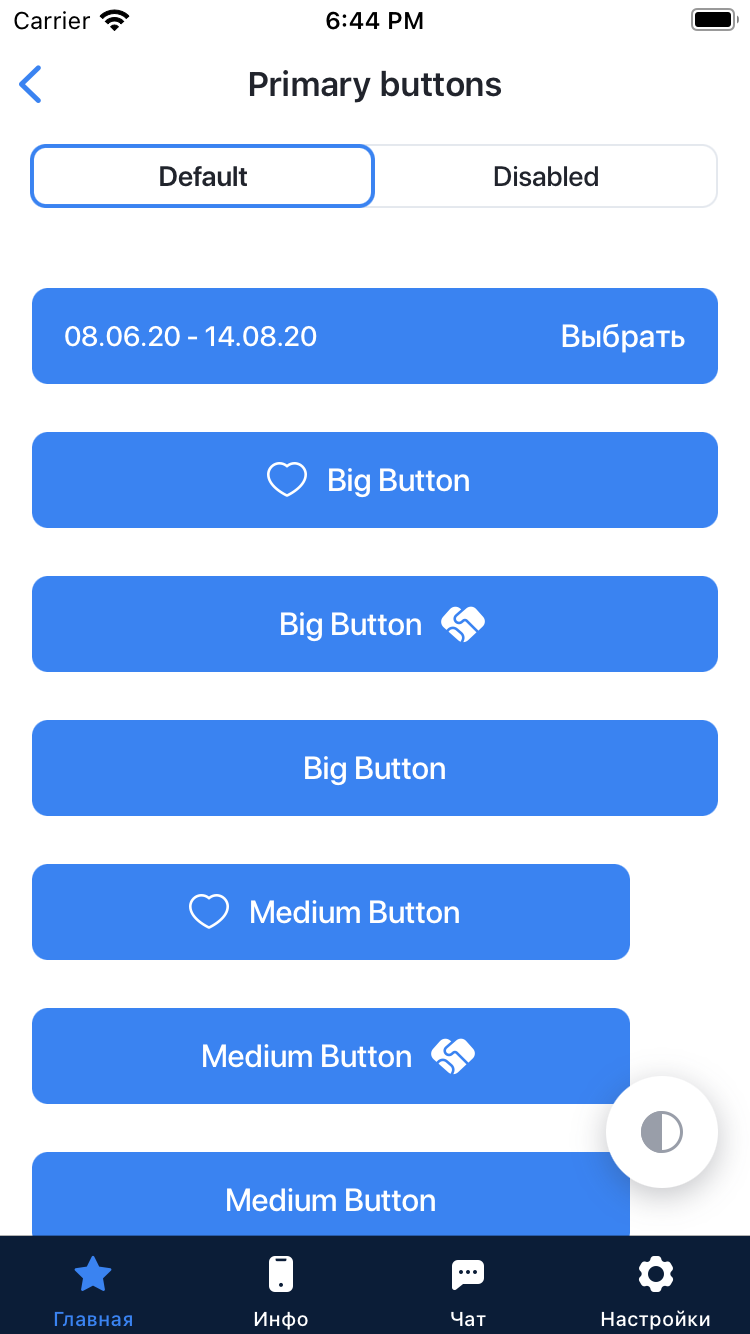Tap the Medium Button without an icon
Image resolution: width=750 pixels, height=1334 pixels.
(x=331, y=1194)
